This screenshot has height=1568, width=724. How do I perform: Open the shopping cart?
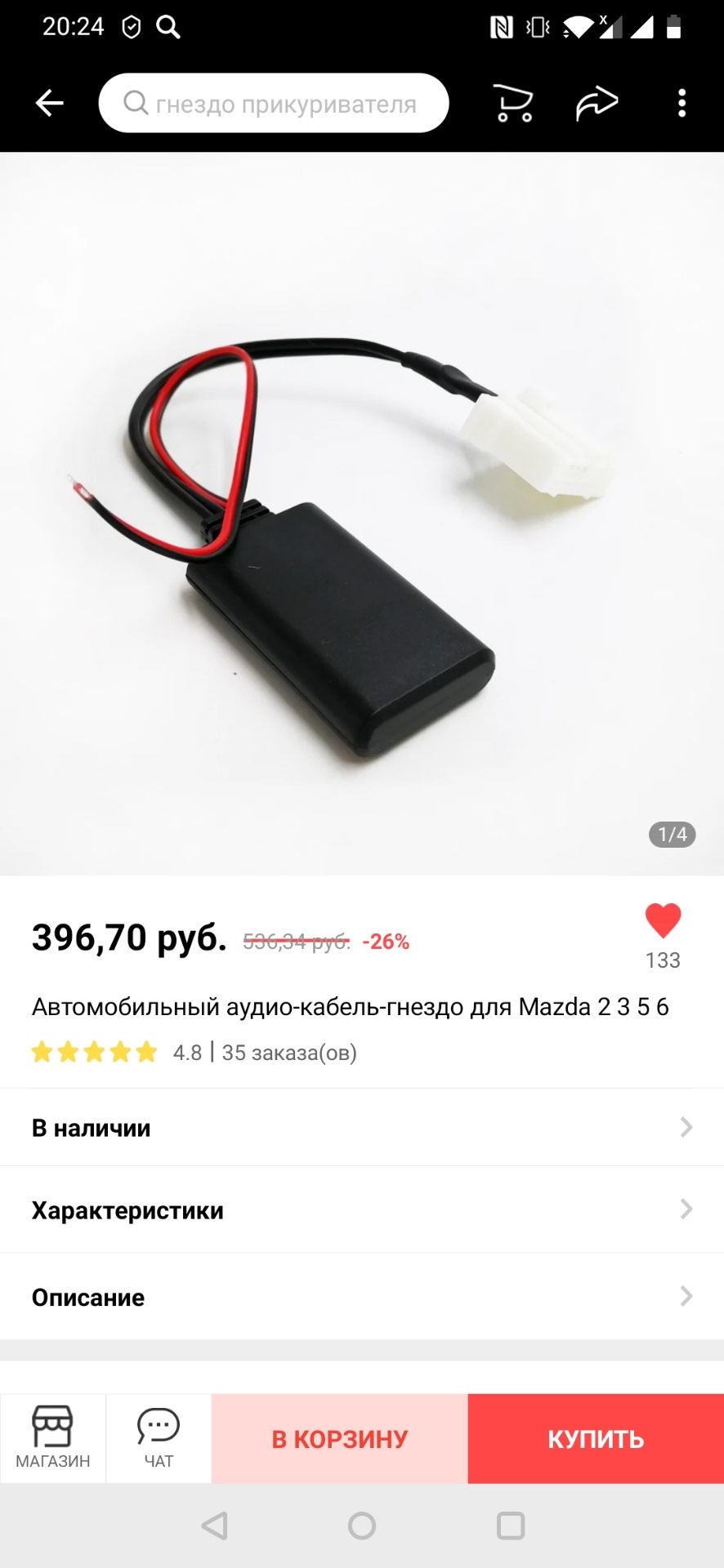click(x=513, y=104)
